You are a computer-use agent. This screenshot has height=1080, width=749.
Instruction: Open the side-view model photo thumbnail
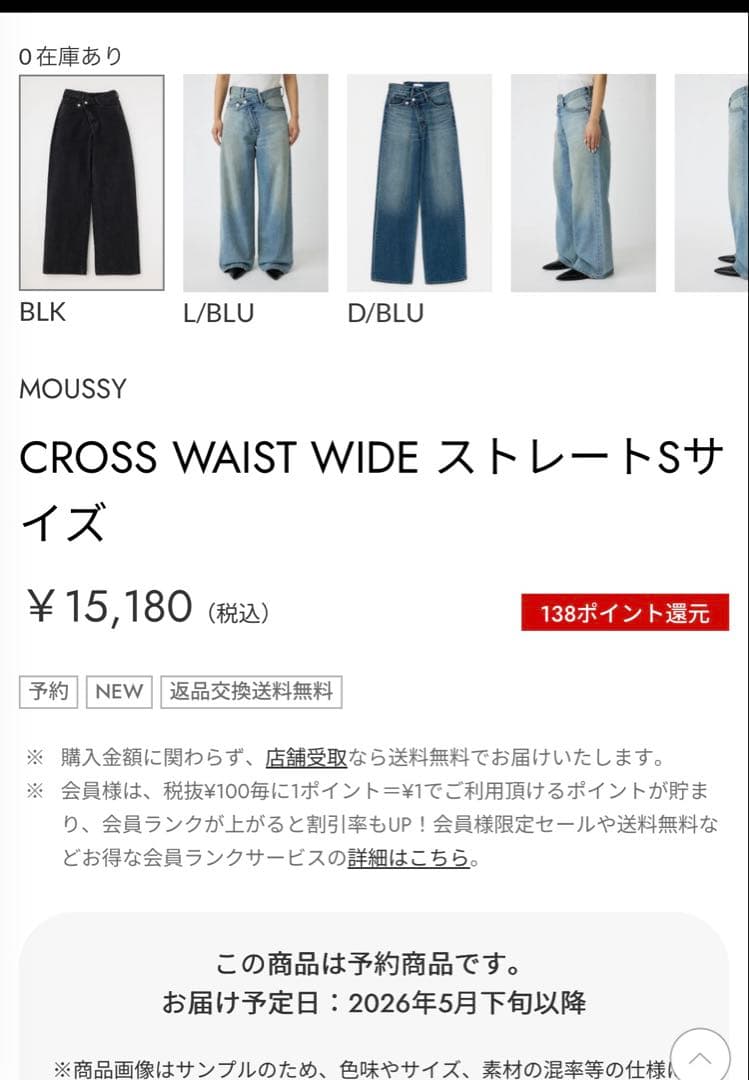pos(584,183)
